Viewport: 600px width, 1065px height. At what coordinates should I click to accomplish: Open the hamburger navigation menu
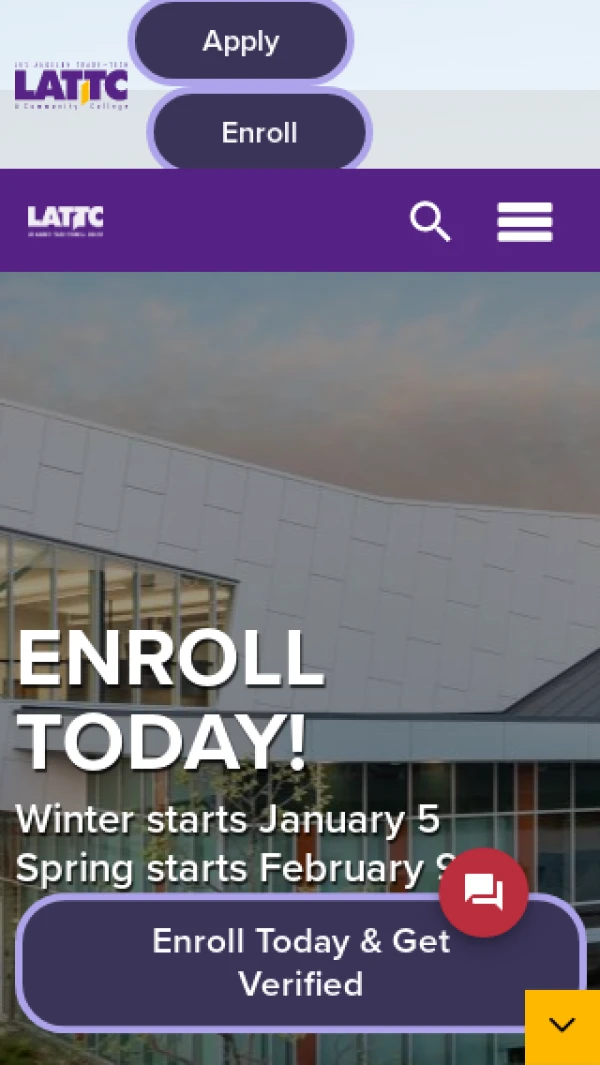pos(525,222)
